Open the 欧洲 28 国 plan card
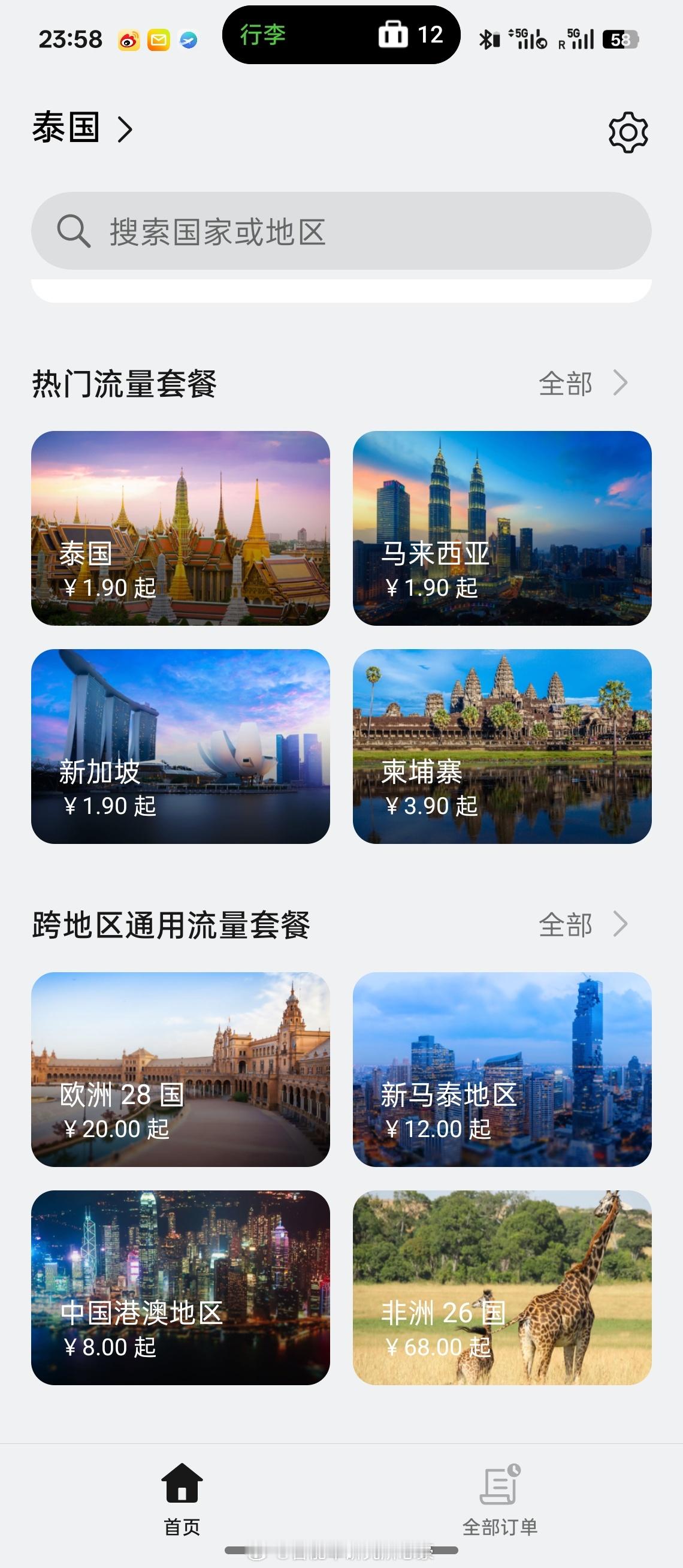 tap(180, 1069)
